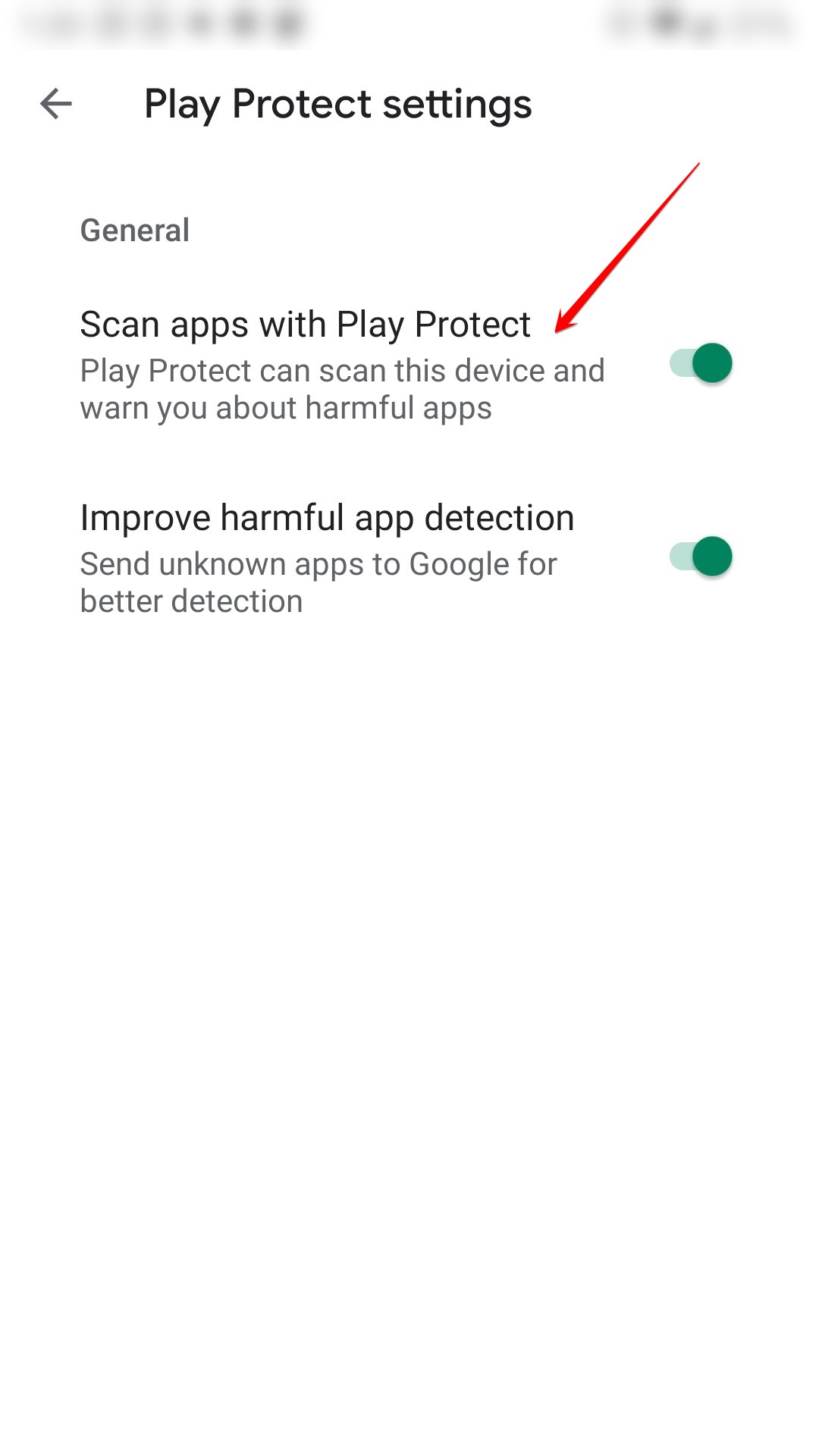
Task: Click the Scan apps with Play Protect label
Action: 306,324
